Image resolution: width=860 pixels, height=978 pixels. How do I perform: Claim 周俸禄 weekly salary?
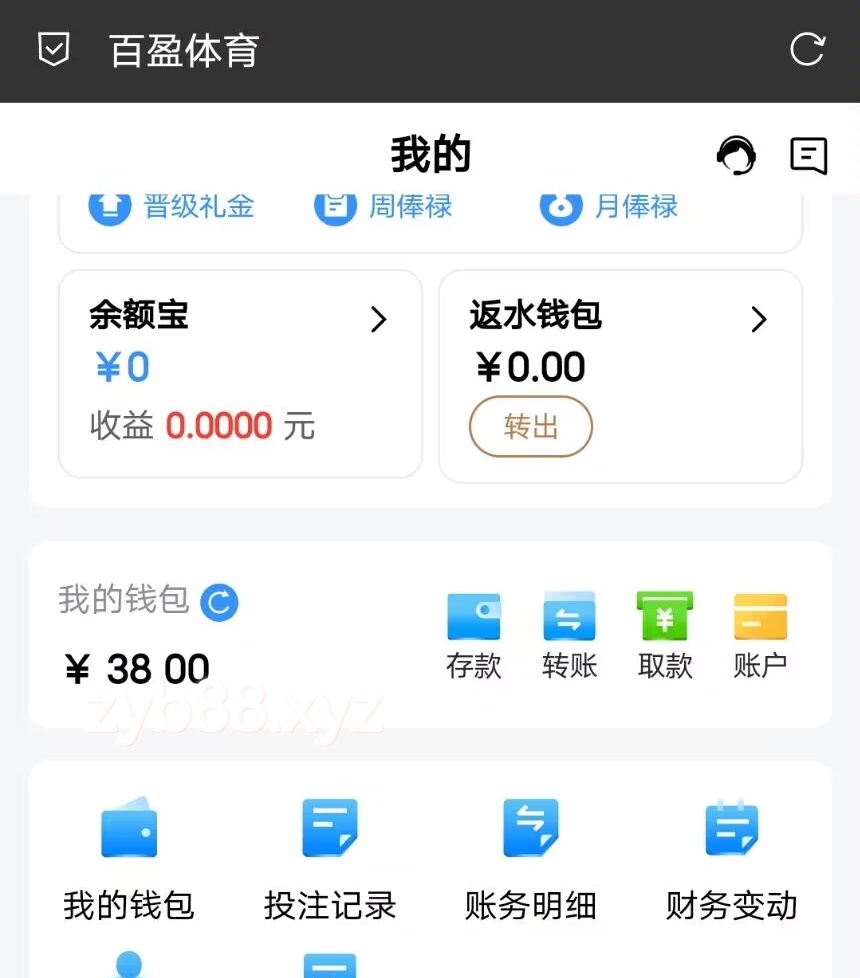[384, 207]
